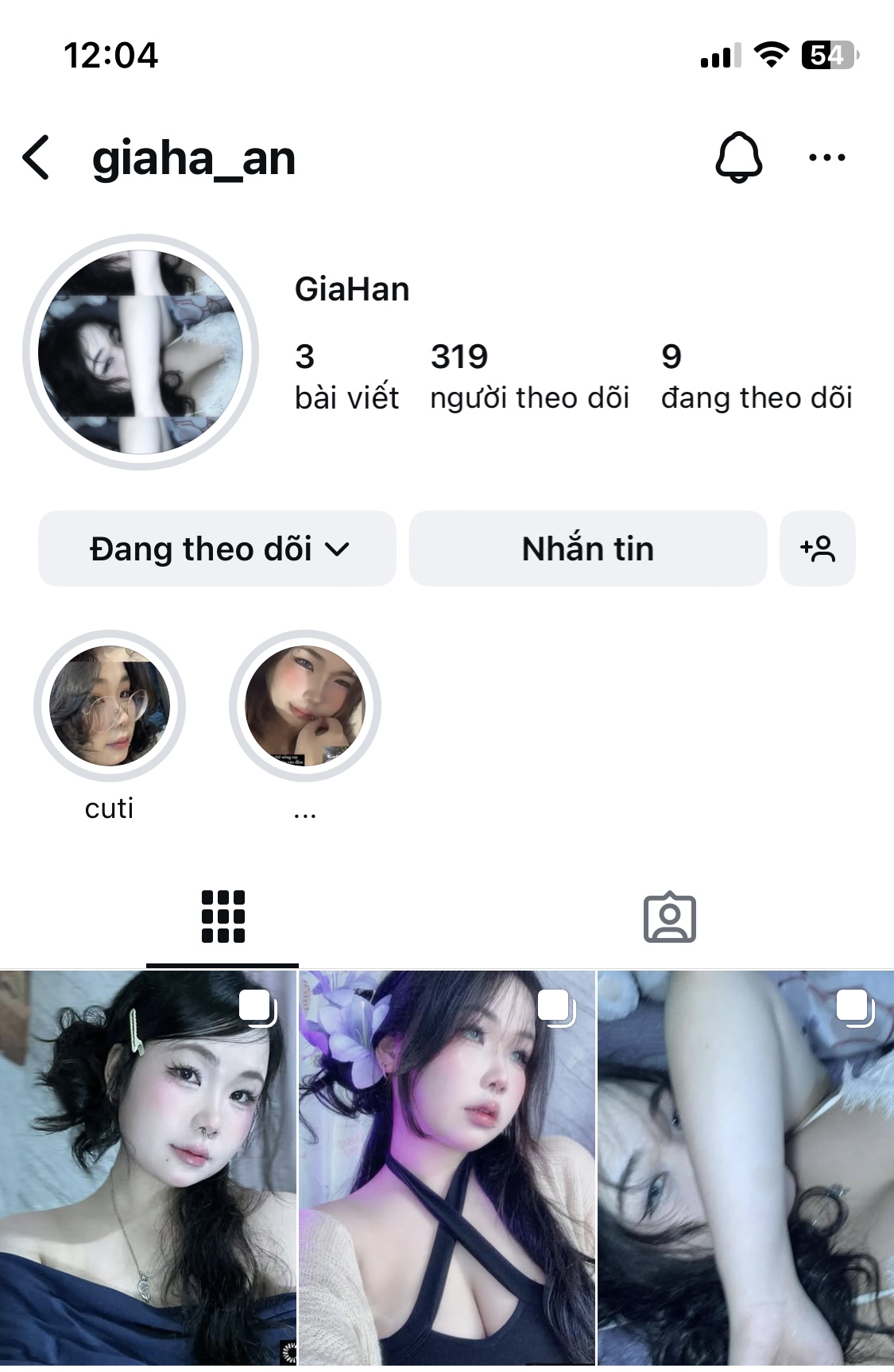Open the notifications bell for this profile

(738, 157)
